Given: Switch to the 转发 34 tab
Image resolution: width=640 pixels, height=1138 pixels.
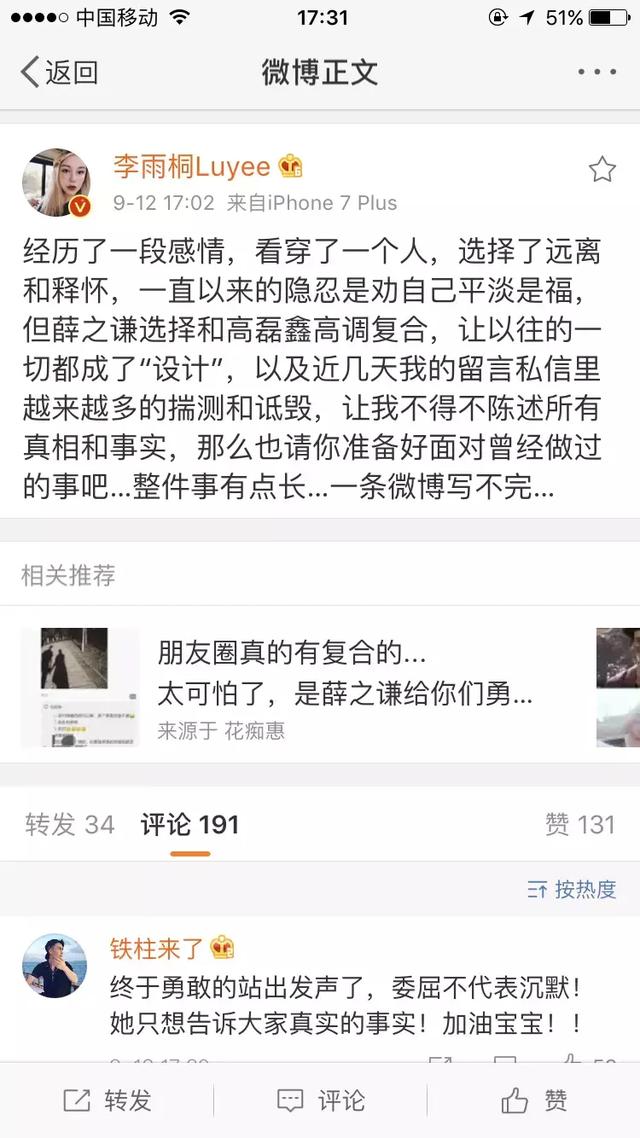Looking at the screenshot, I should click(70, 825).
